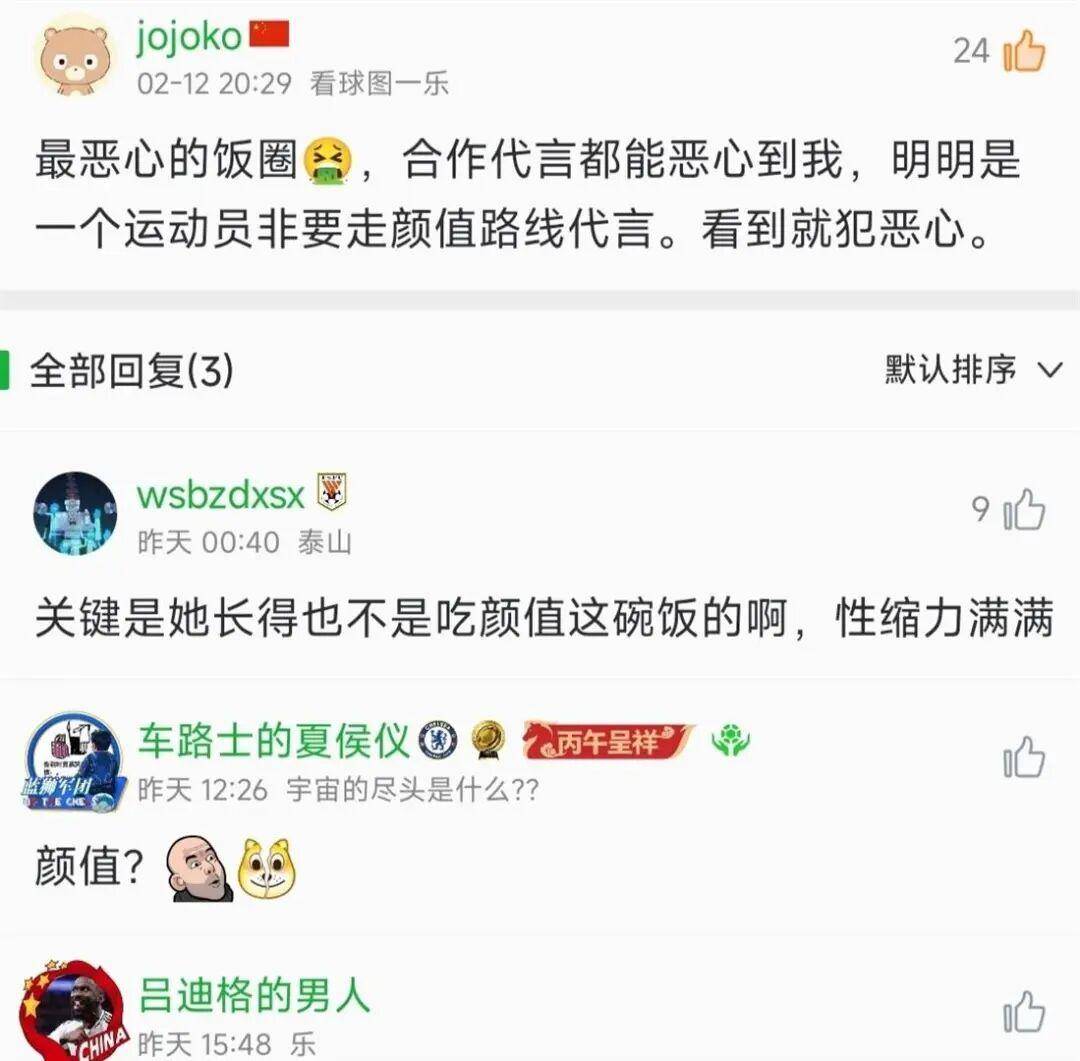The image size is (1080, 1061).
Task: Like 吕迪格的男人's reply
Action: point(1023,1011)
